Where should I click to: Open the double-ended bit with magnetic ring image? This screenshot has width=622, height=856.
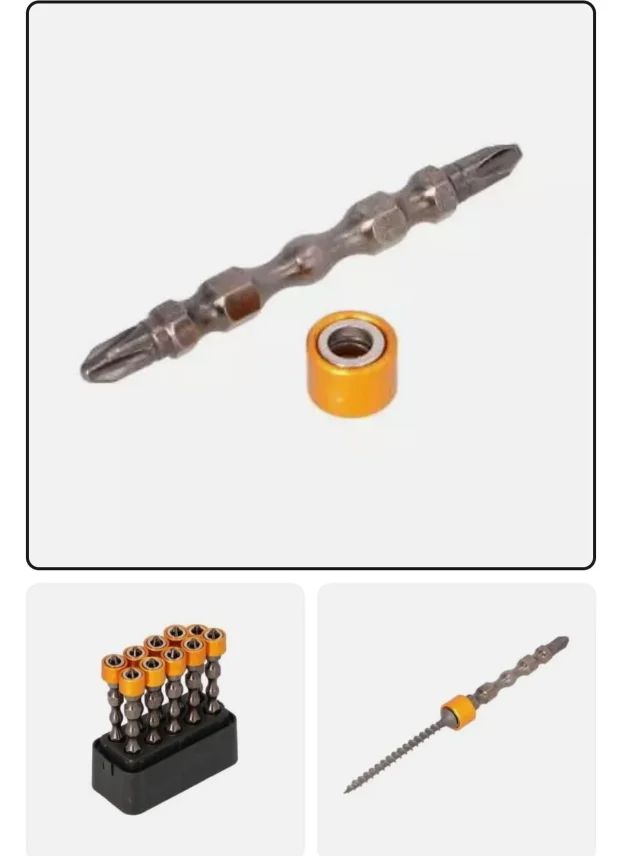coord(311,285)
